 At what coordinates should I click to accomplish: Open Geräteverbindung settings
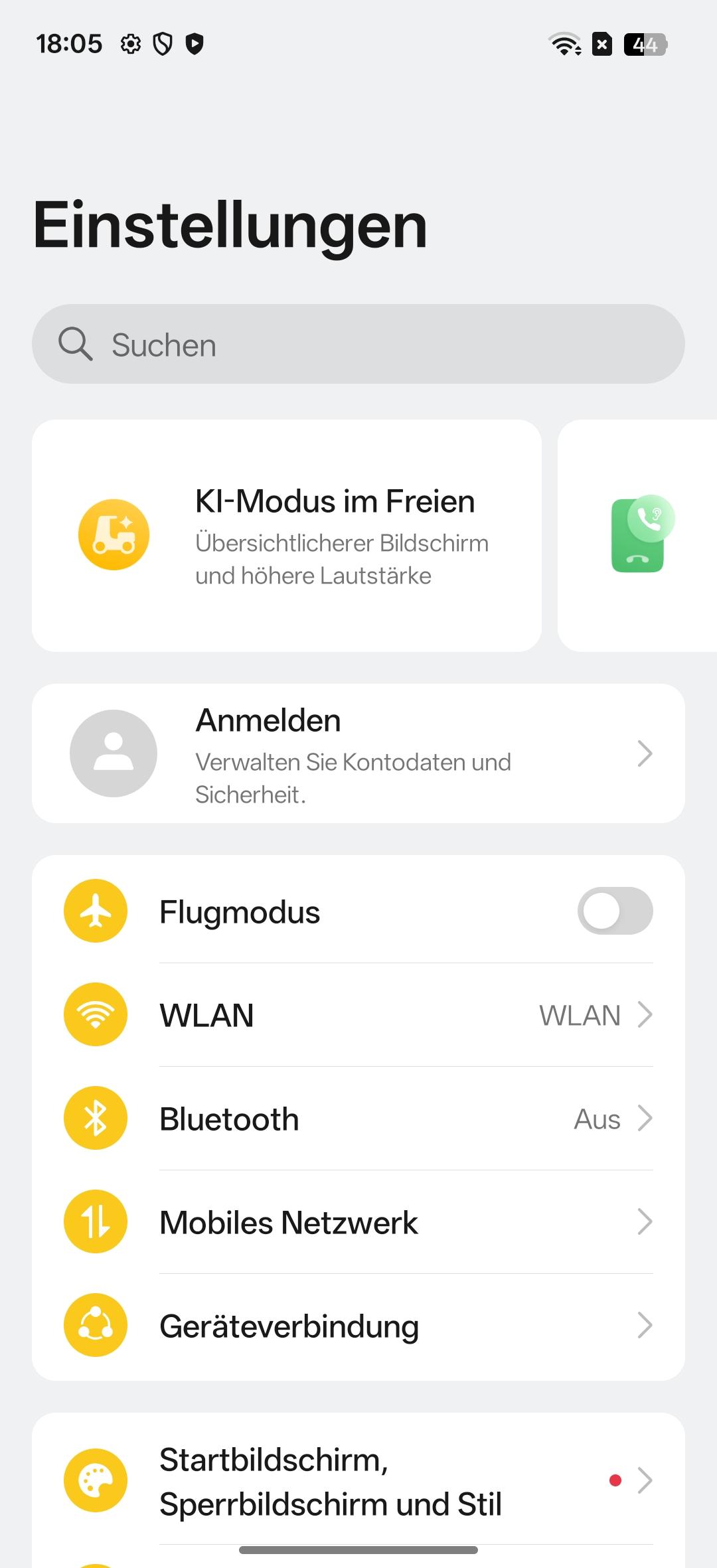click(x=358, y=1326)
